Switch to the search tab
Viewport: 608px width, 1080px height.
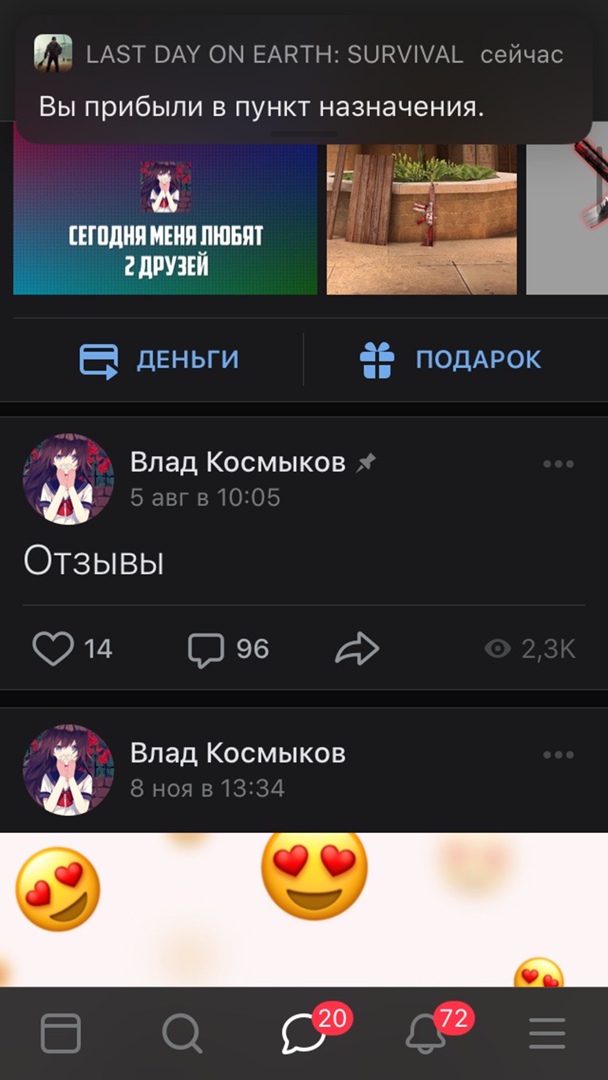(182, 1033)
